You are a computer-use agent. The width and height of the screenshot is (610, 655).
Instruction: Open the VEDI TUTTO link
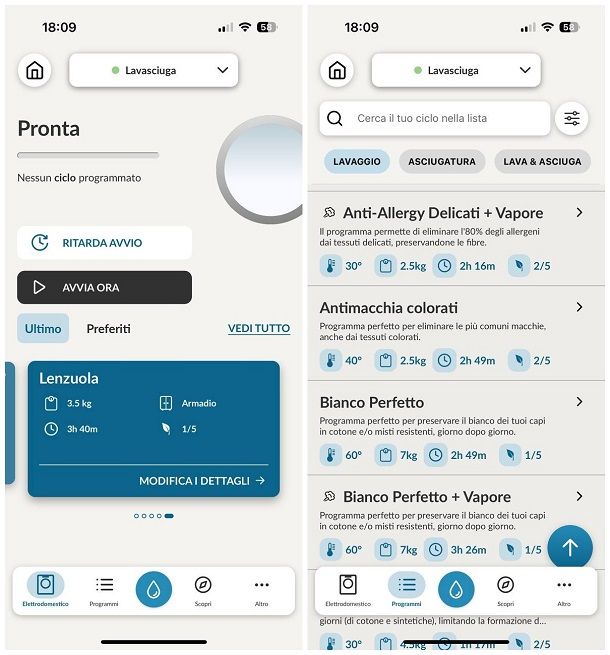pos(258,328)
